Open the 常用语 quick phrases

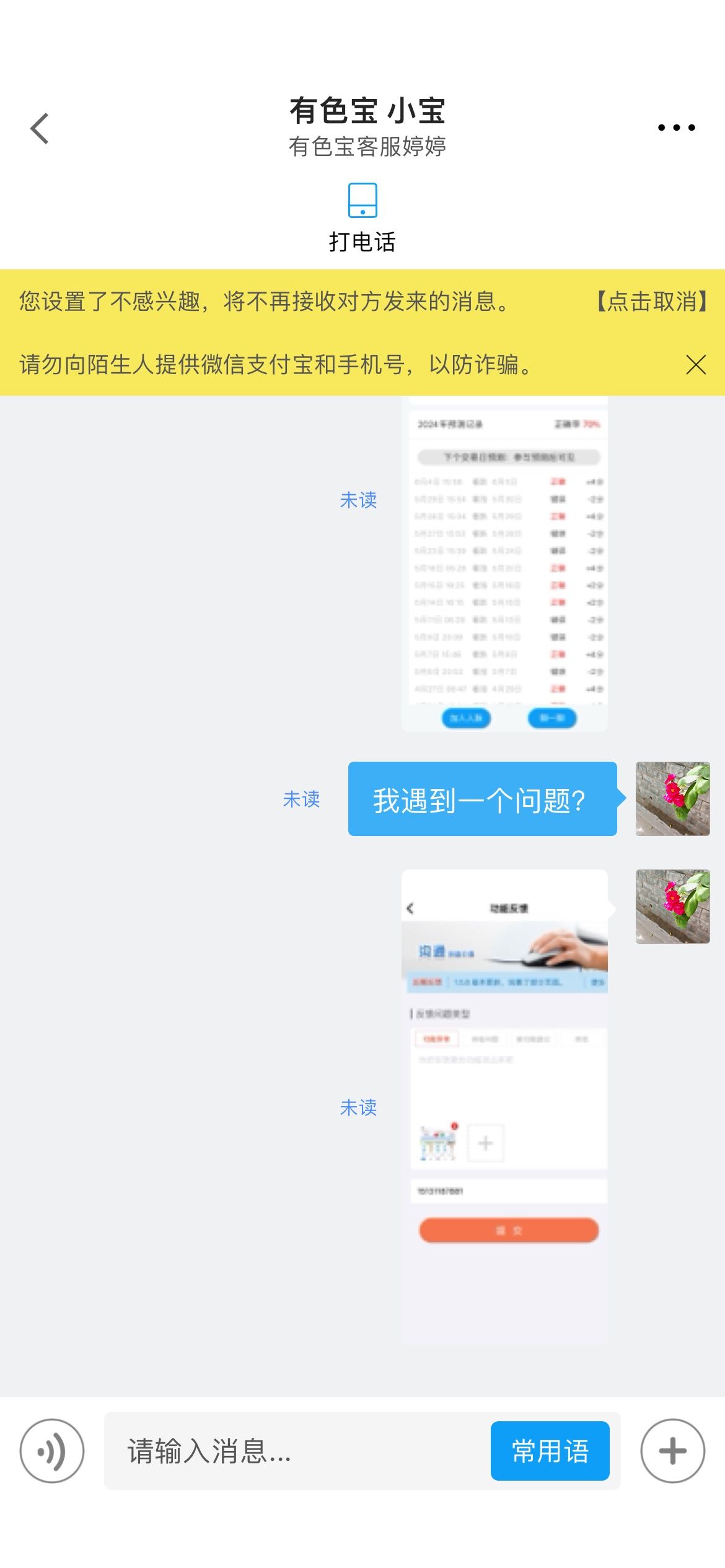pos(550,1451)
